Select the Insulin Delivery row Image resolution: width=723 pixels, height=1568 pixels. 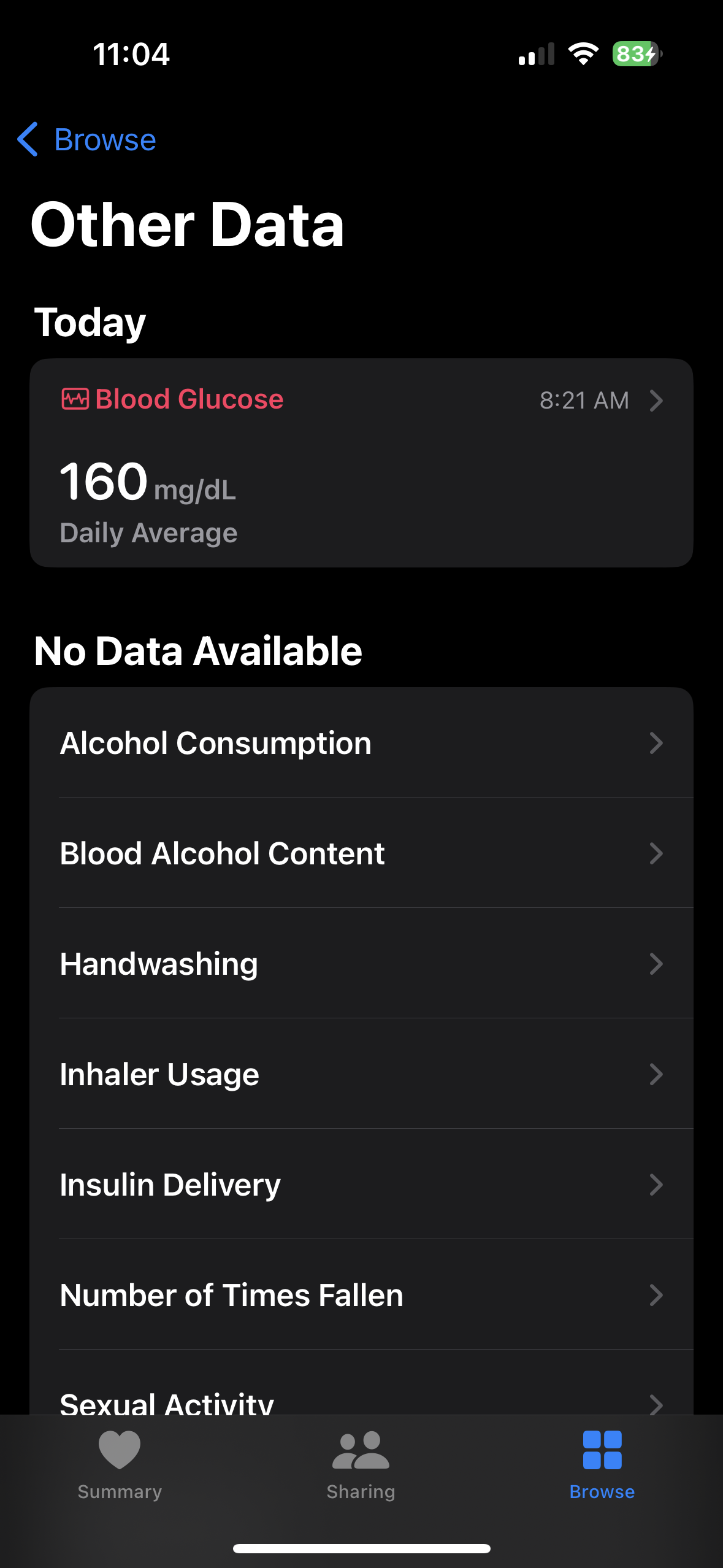[362, 1184]
